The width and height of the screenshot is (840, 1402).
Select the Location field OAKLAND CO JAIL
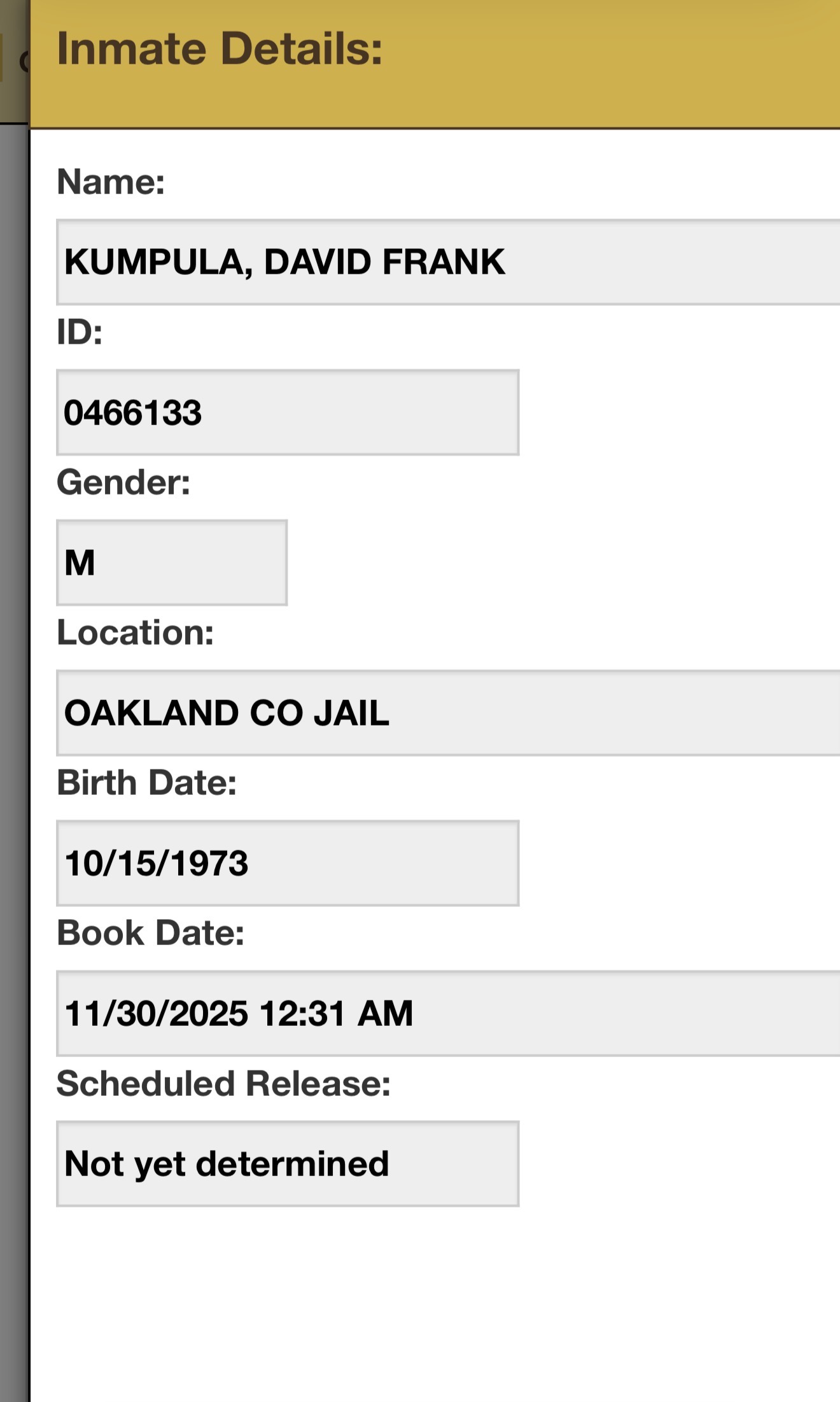[x=445, y=713]
